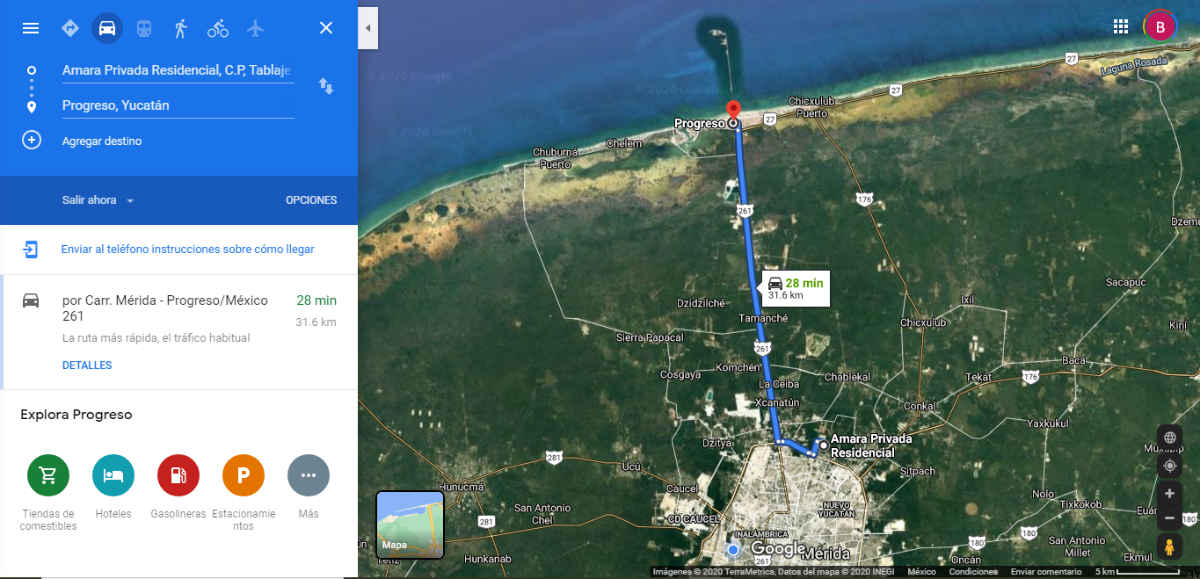Select the driving travel mode

coord(107,28)
